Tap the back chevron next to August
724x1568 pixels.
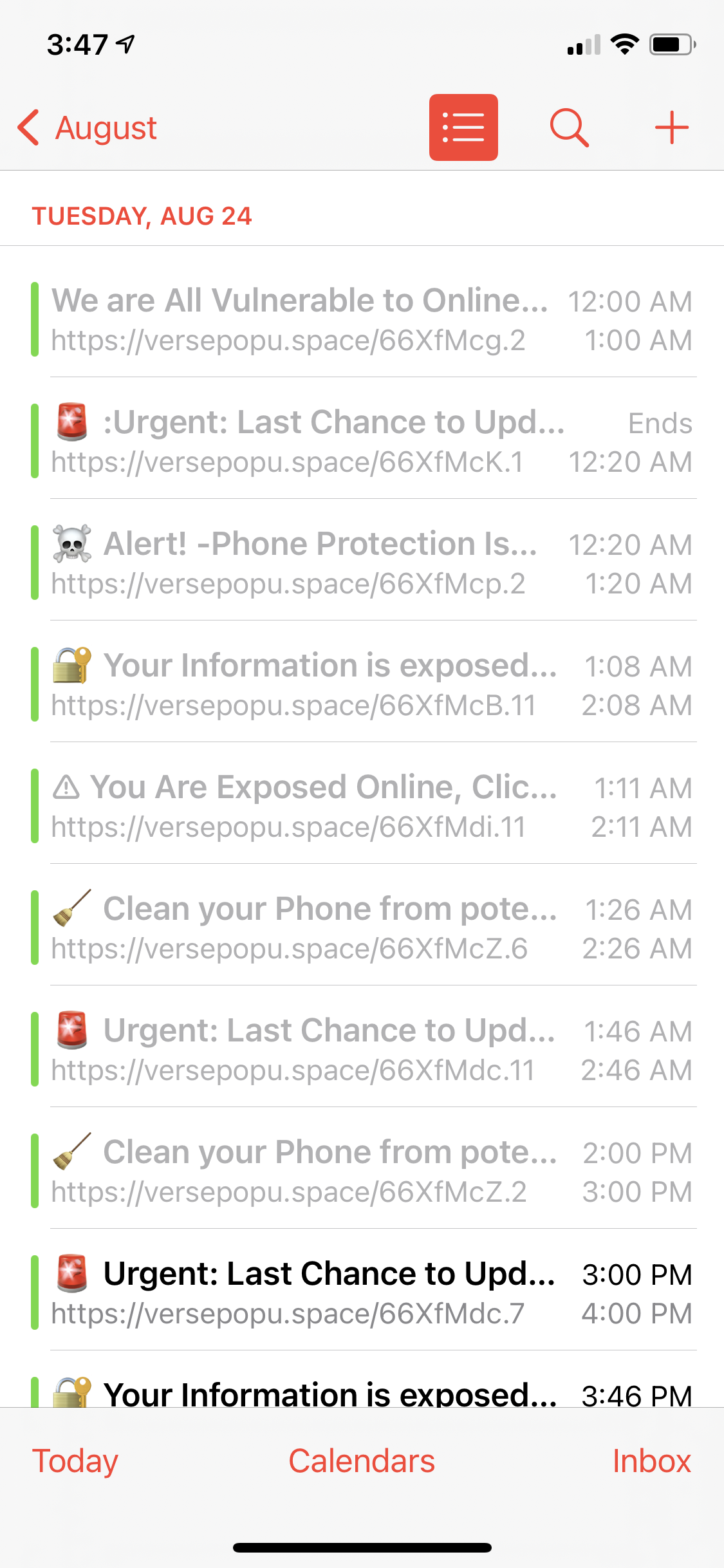pos(28,127)
